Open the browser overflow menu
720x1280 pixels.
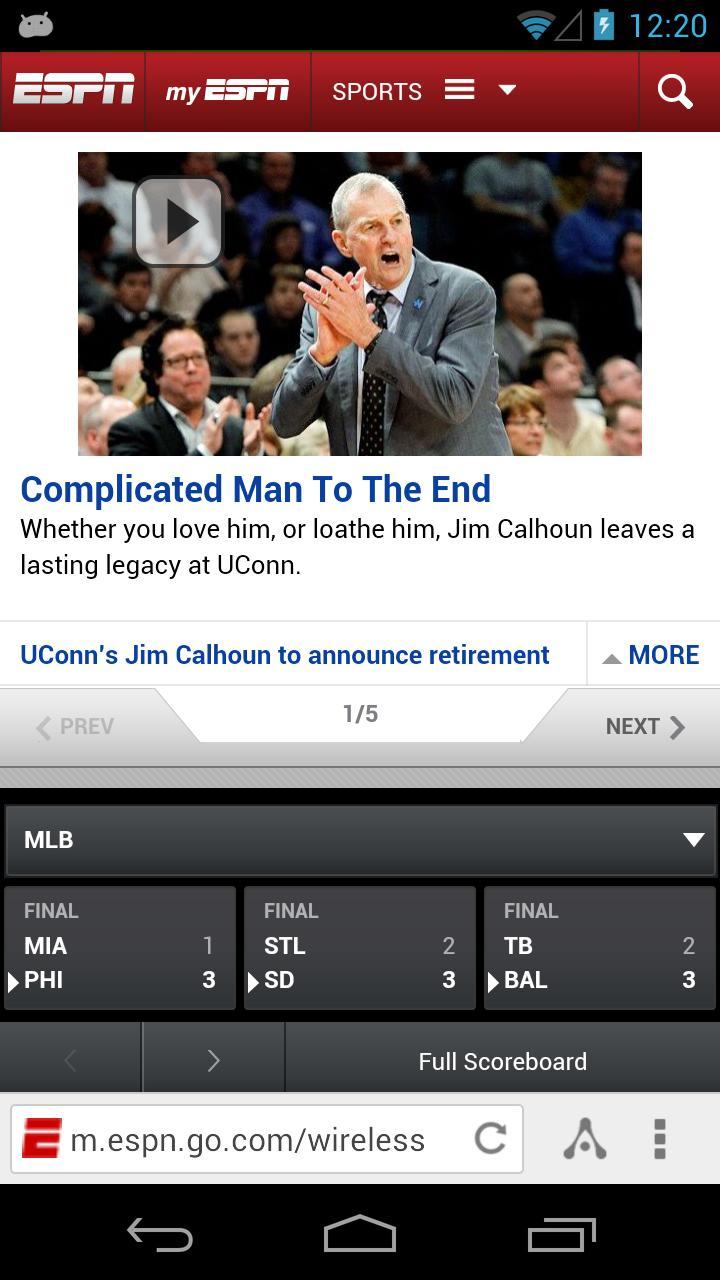tap(659, 1139)
